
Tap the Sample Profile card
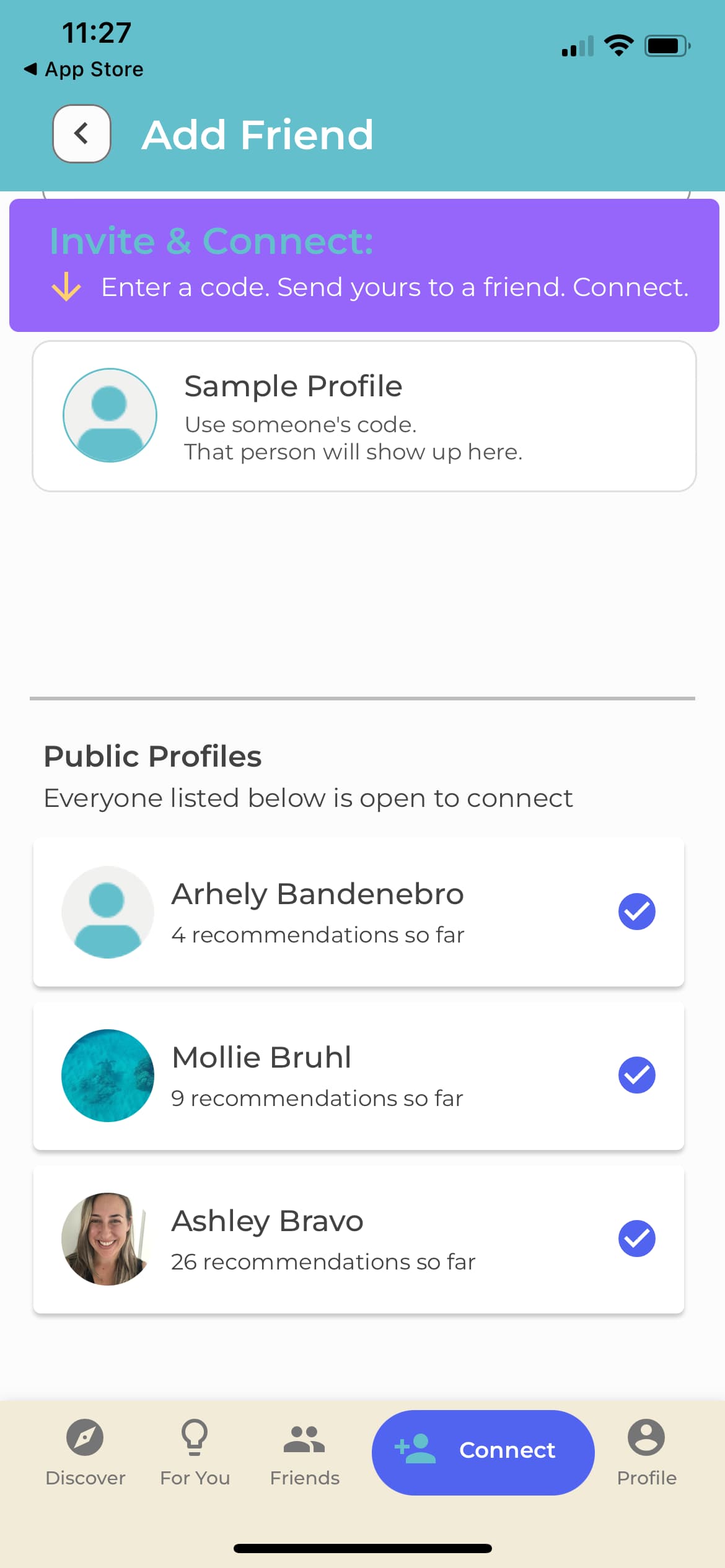(364, 416)
